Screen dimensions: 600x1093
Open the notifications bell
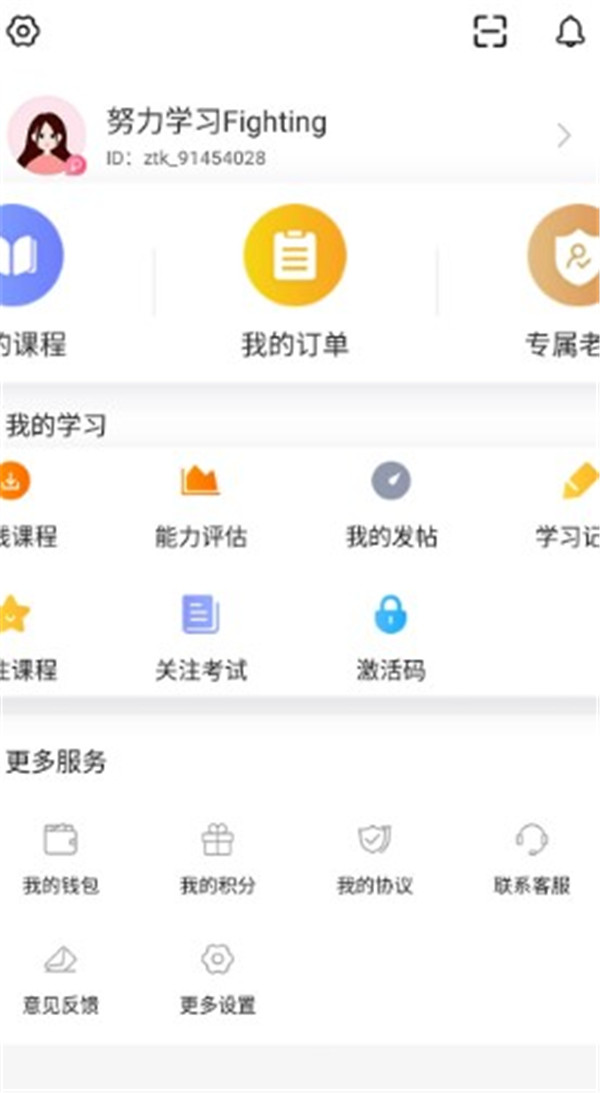570,31
